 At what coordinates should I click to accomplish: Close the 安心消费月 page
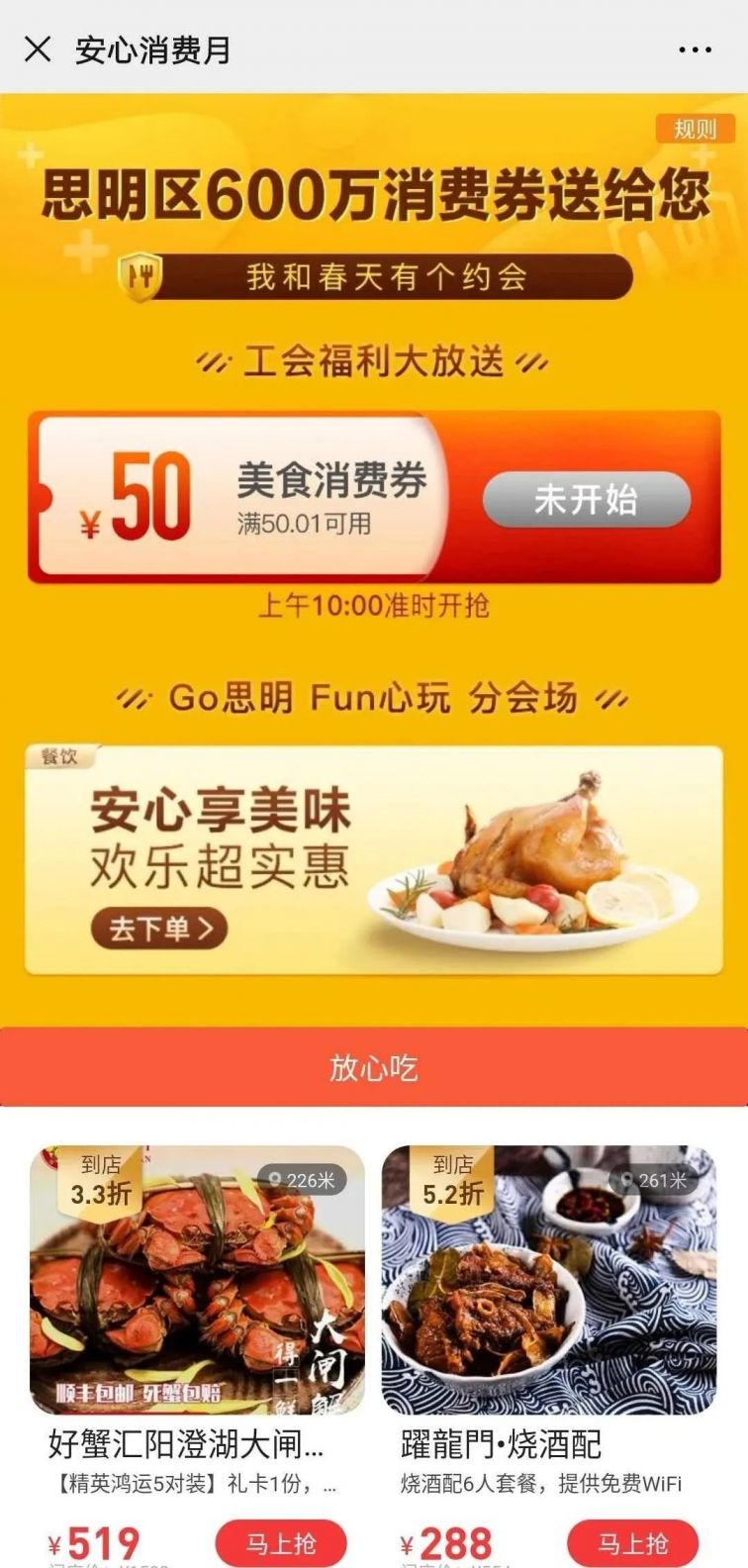tap(38, 49)
